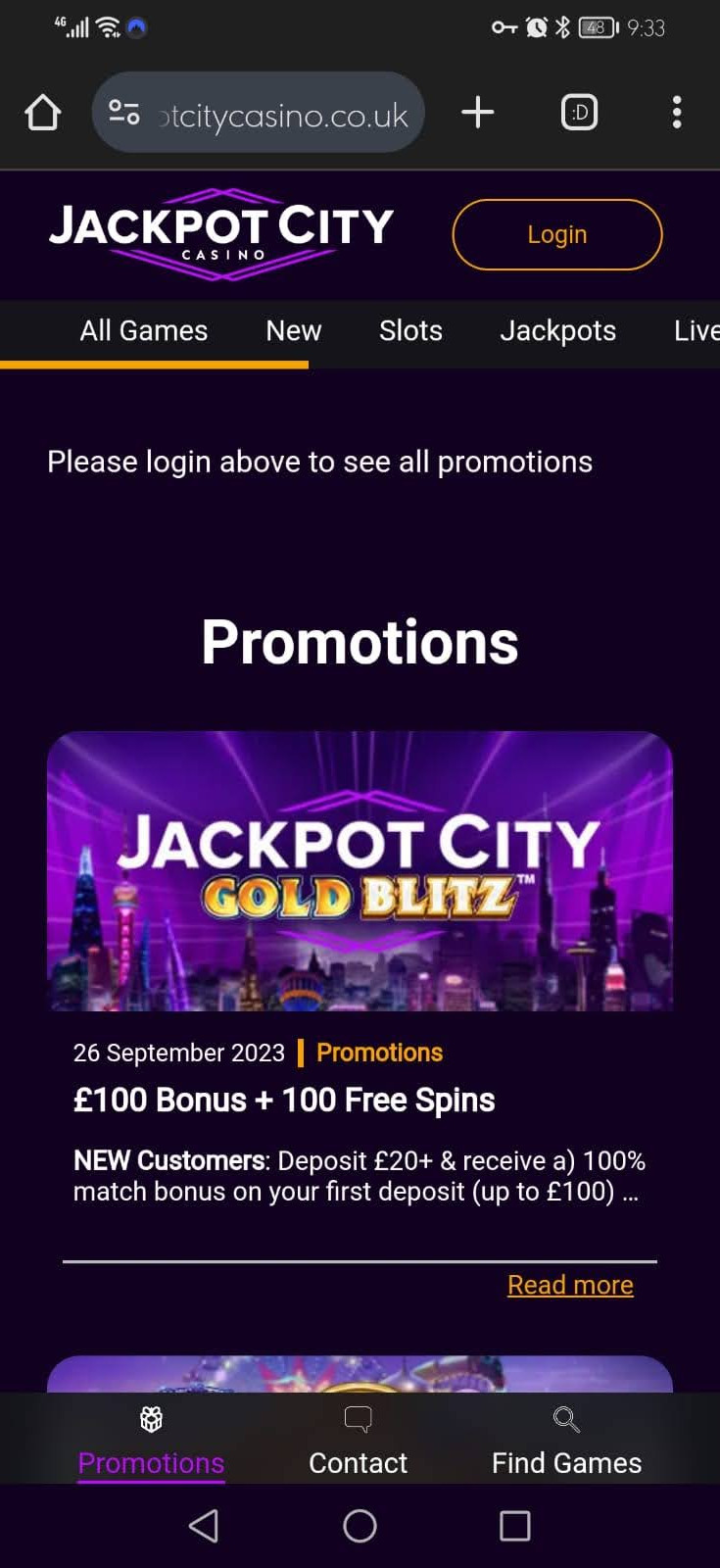The width and height of the screenshot is (720, 1568).
Task: Open Read more for £100 Bonus offer
Action: (x=570, y=1285)
